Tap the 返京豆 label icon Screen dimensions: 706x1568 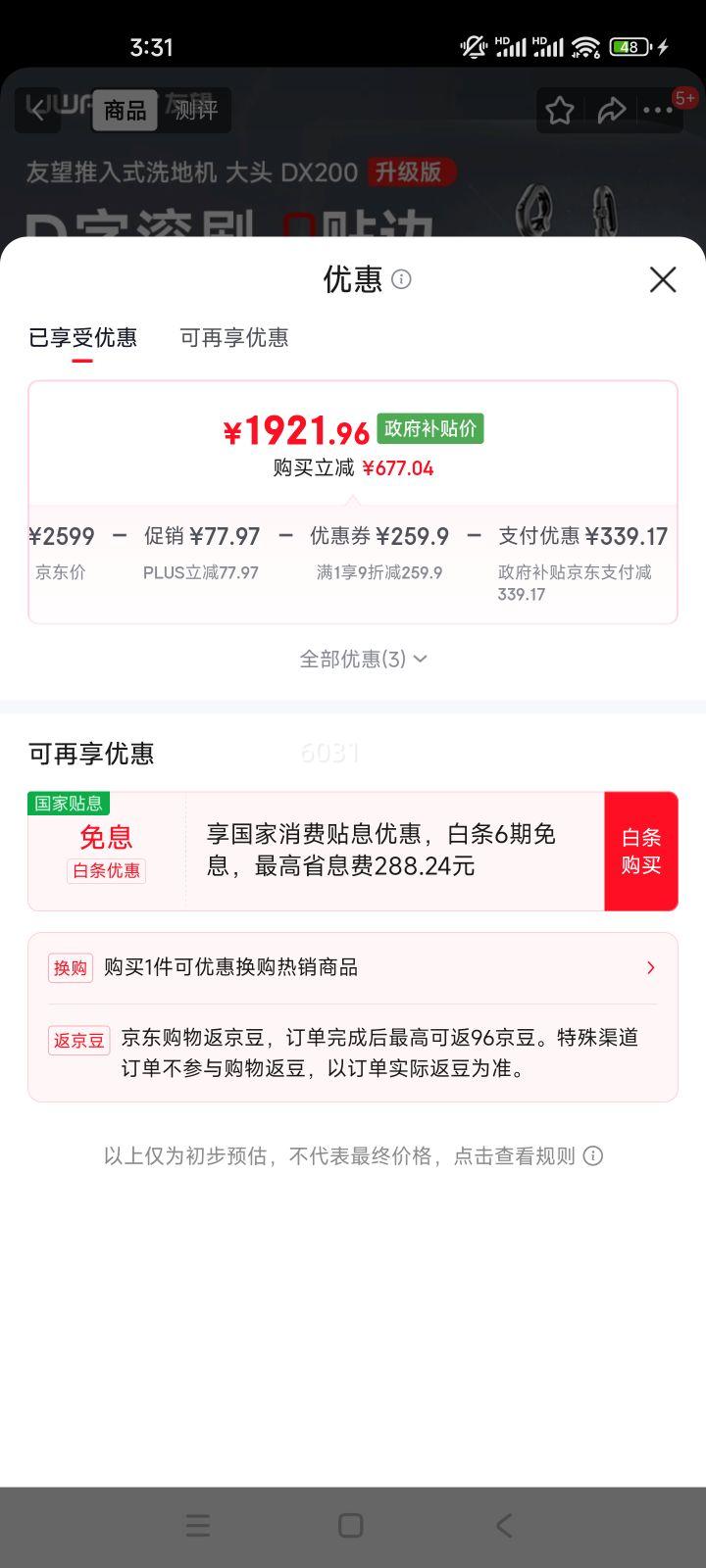[78, 1040]
